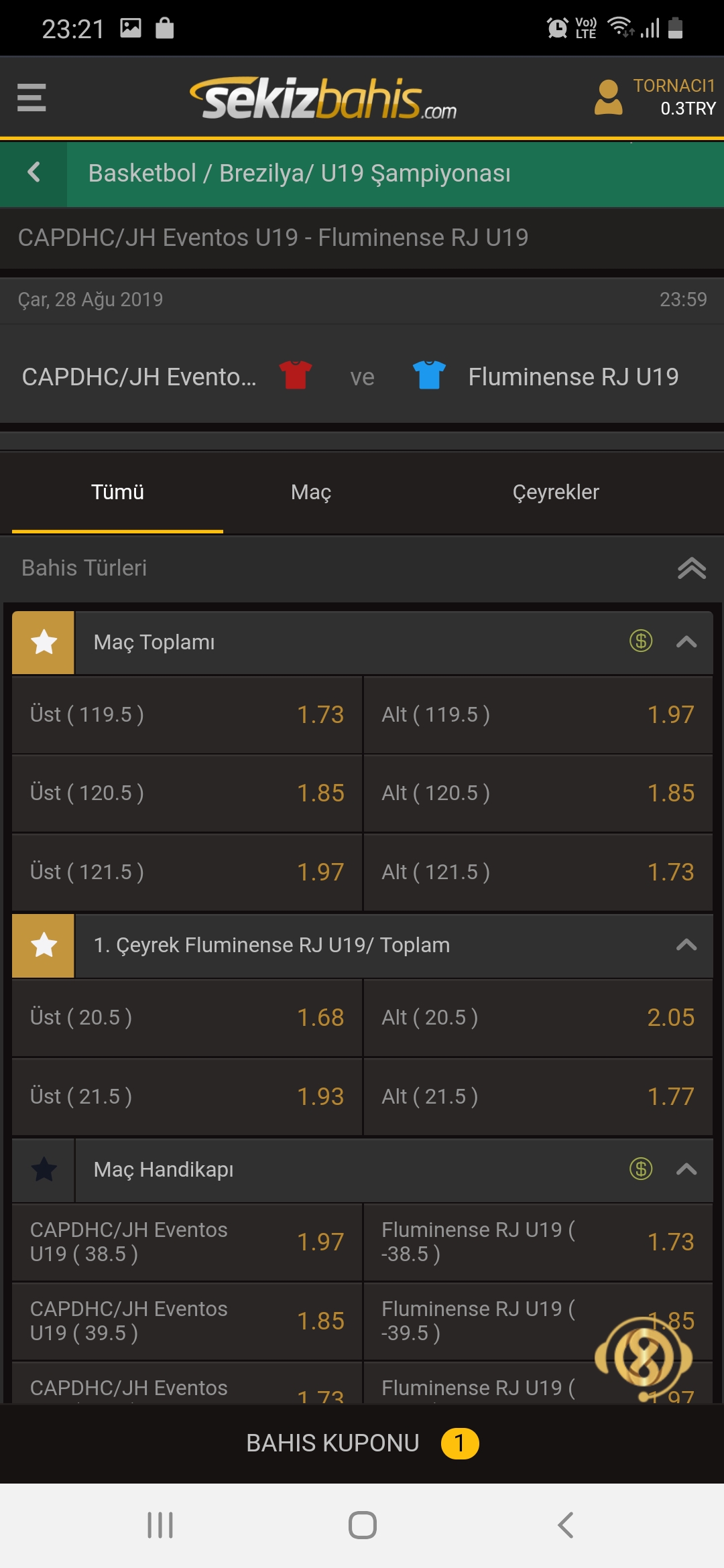Go back using the green header arrow
724x1568 pixels.
coord(34,173)
